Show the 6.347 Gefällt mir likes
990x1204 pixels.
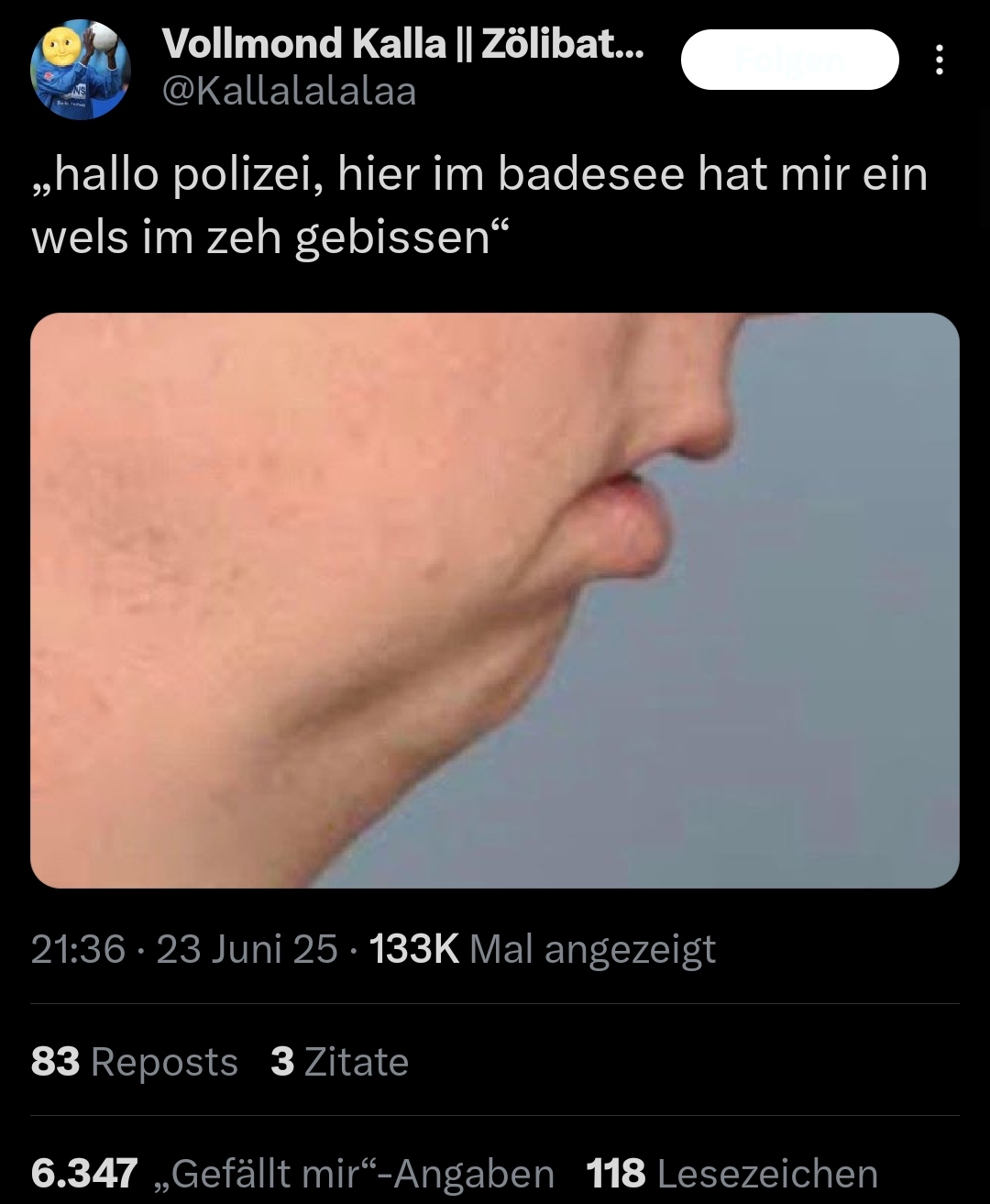click(291, 1173)
